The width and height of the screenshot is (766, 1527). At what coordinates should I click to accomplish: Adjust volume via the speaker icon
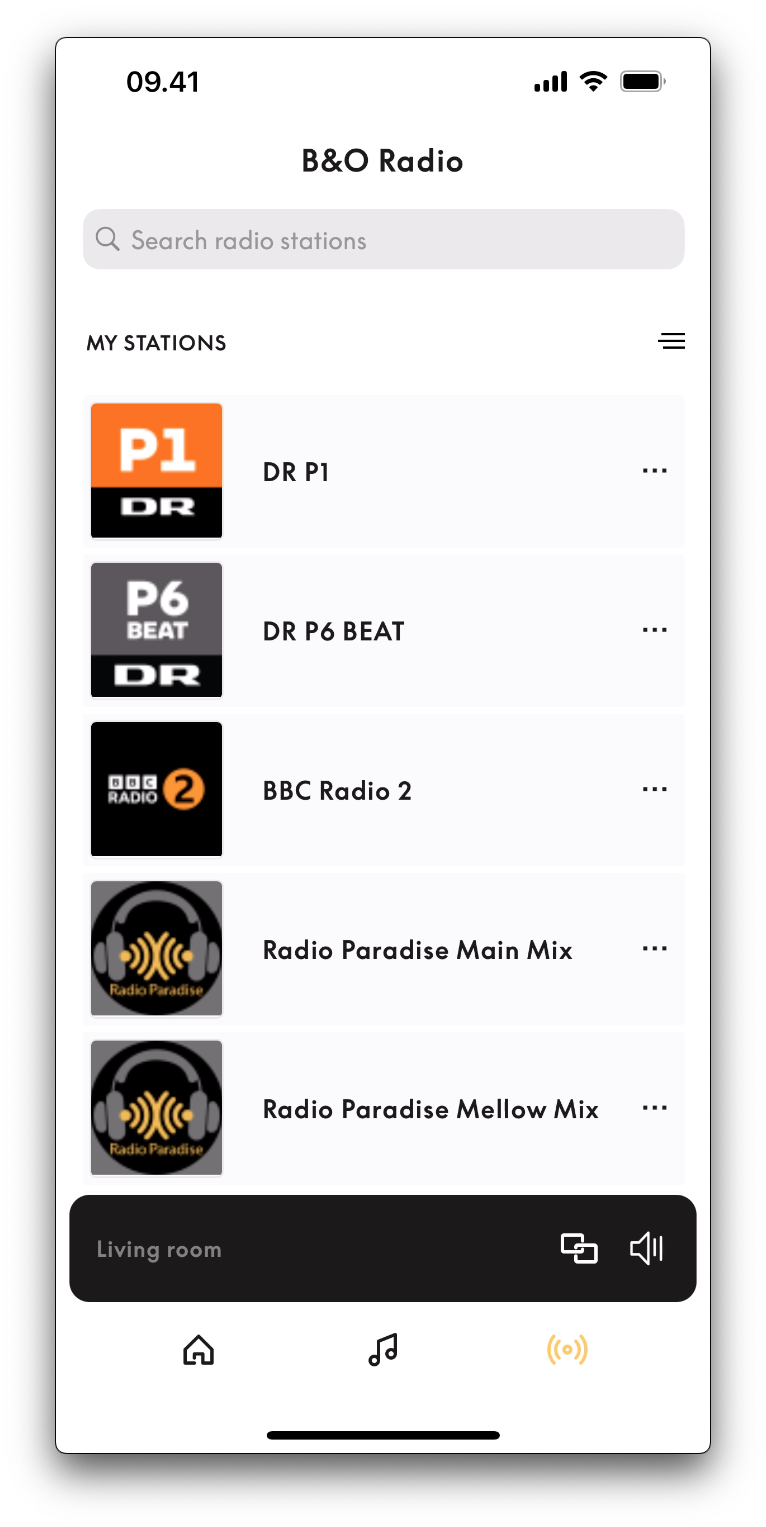(646, 1248)
